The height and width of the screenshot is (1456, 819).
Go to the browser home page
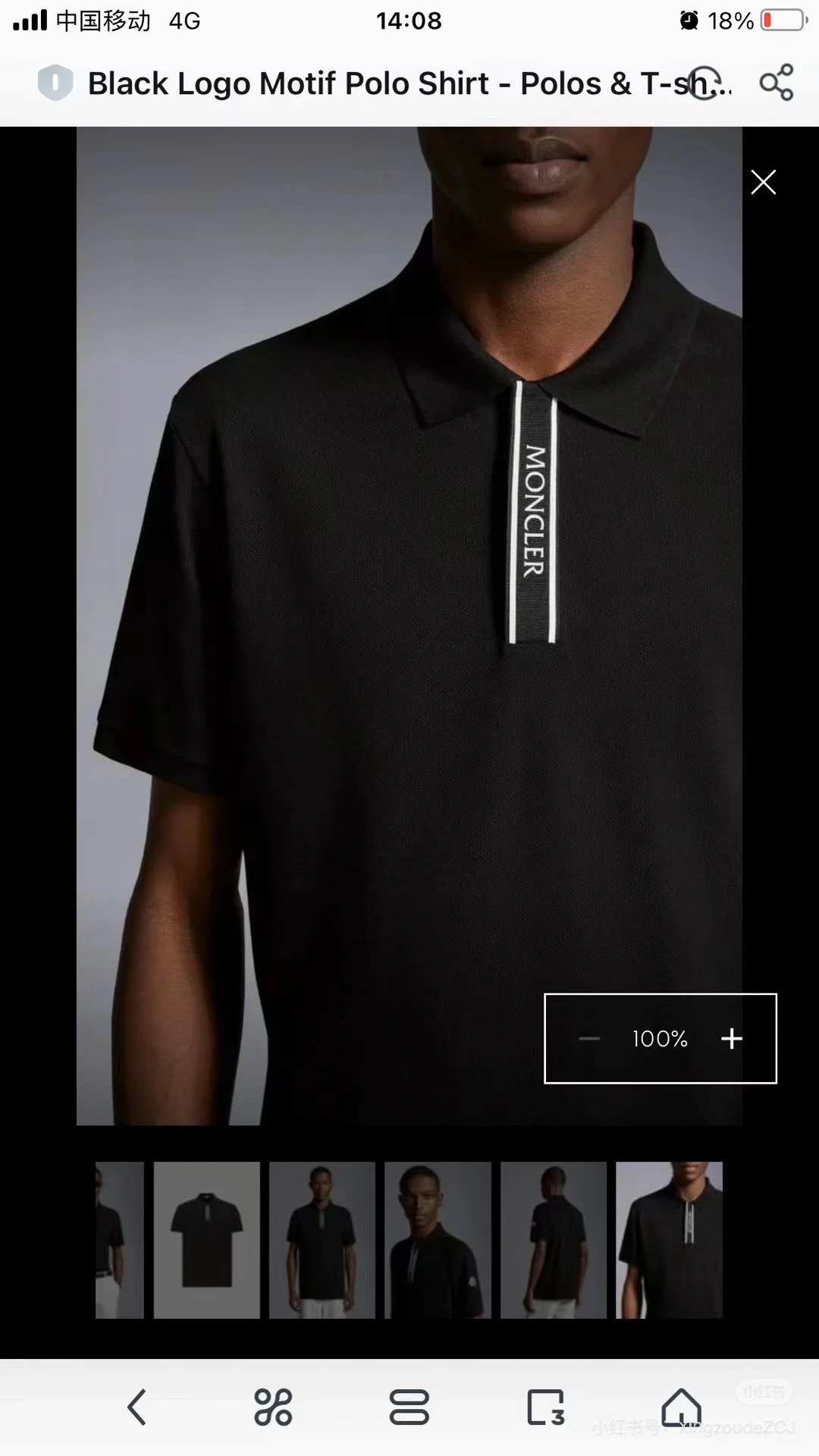click(x=682, y=1407)
